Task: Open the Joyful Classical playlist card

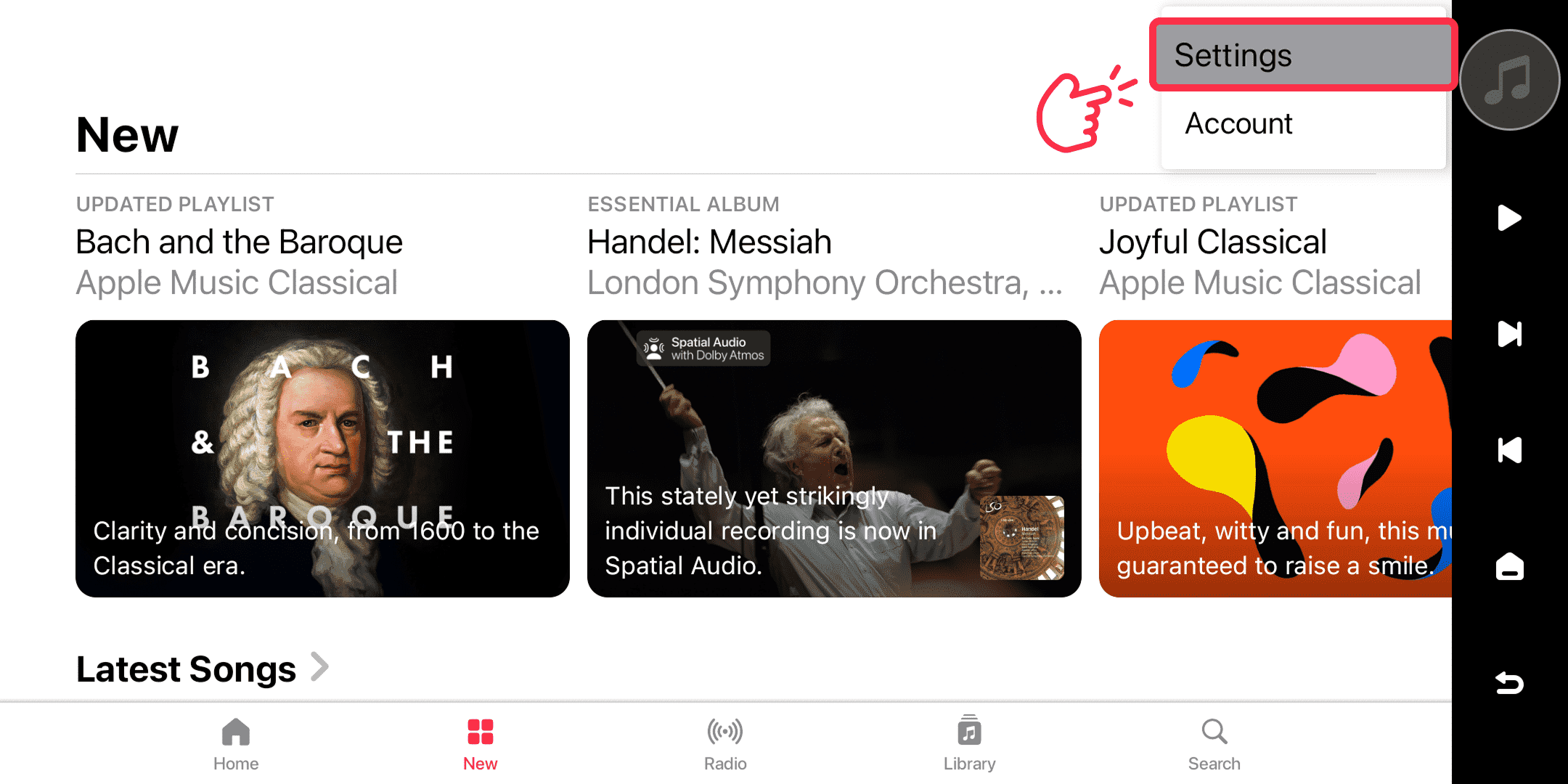Action: point(1275,457)
